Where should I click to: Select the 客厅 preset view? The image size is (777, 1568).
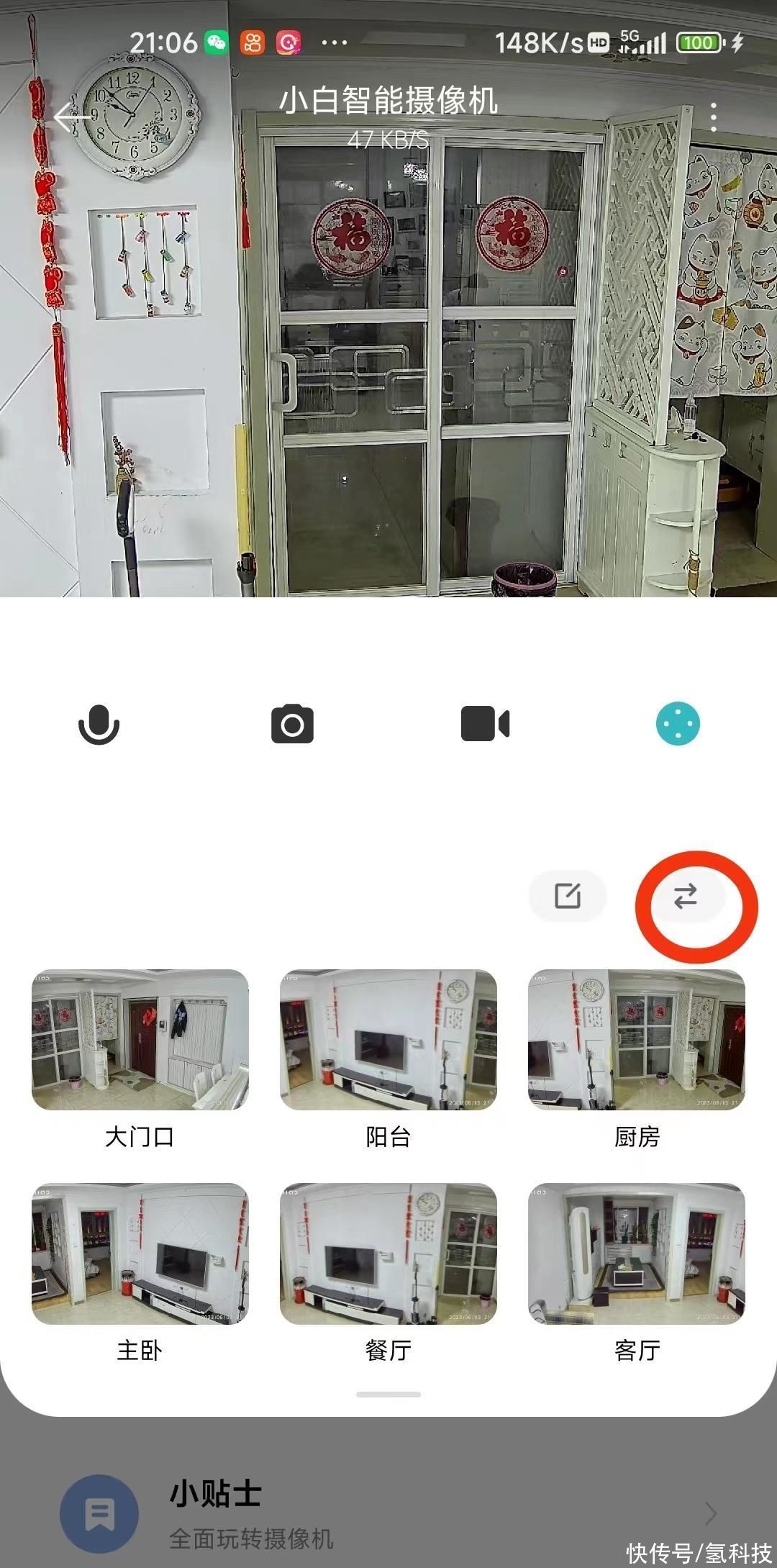click(637, 1254)
